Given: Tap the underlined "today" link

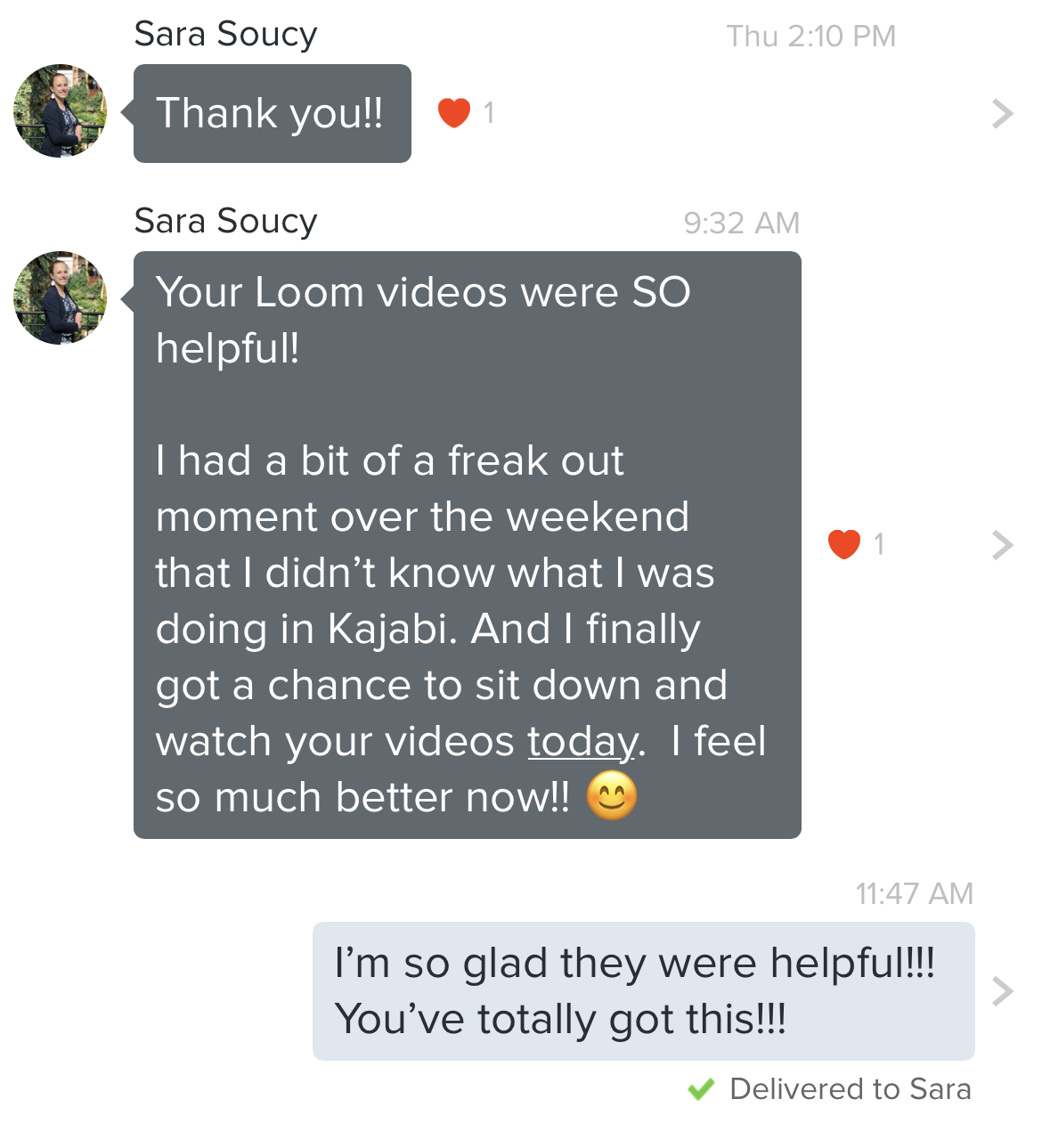Looking at the screenshot, I should pos(582,742).
